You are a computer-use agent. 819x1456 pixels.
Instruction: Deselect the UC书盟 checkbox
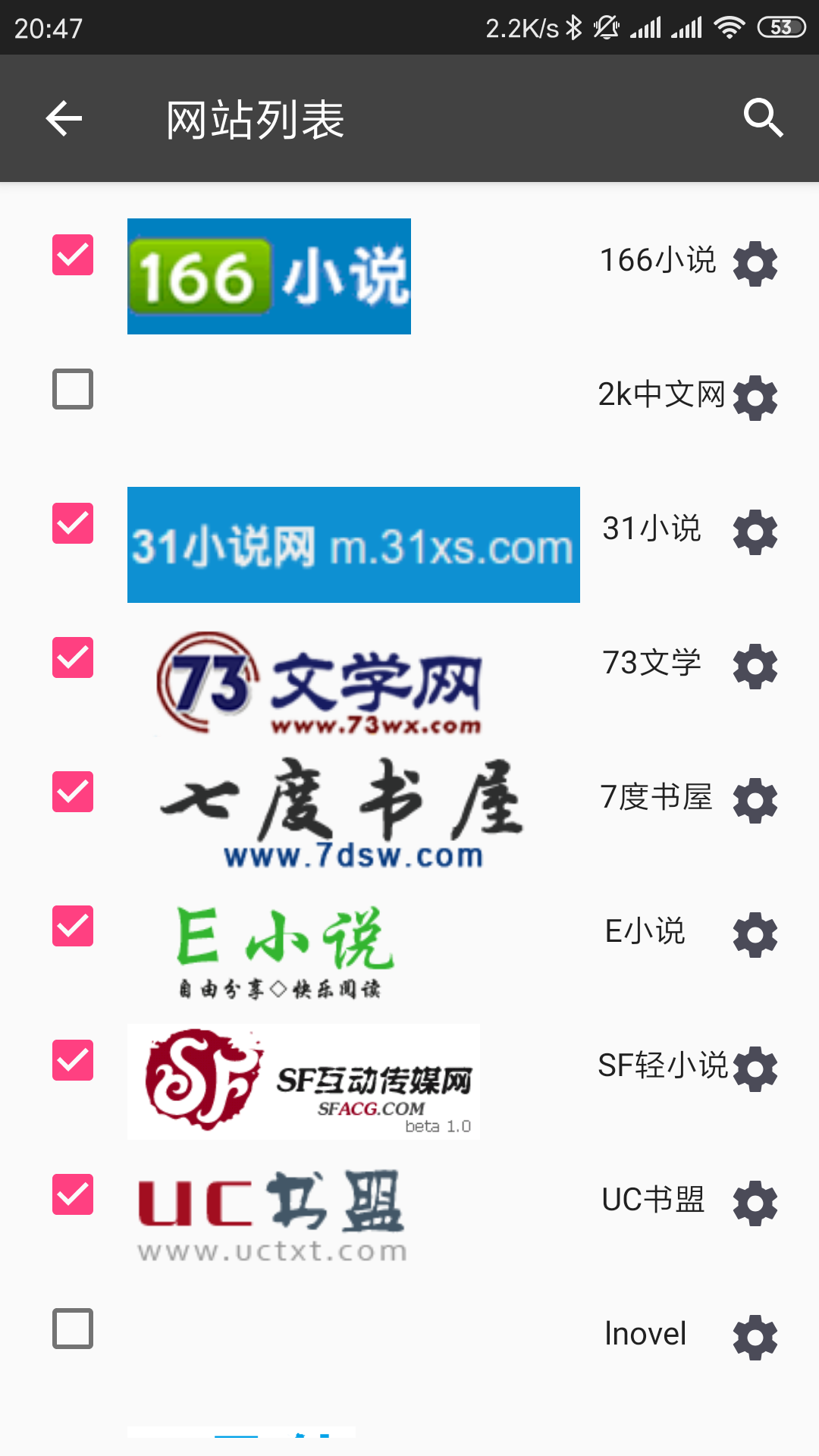tap(73, 1194)
